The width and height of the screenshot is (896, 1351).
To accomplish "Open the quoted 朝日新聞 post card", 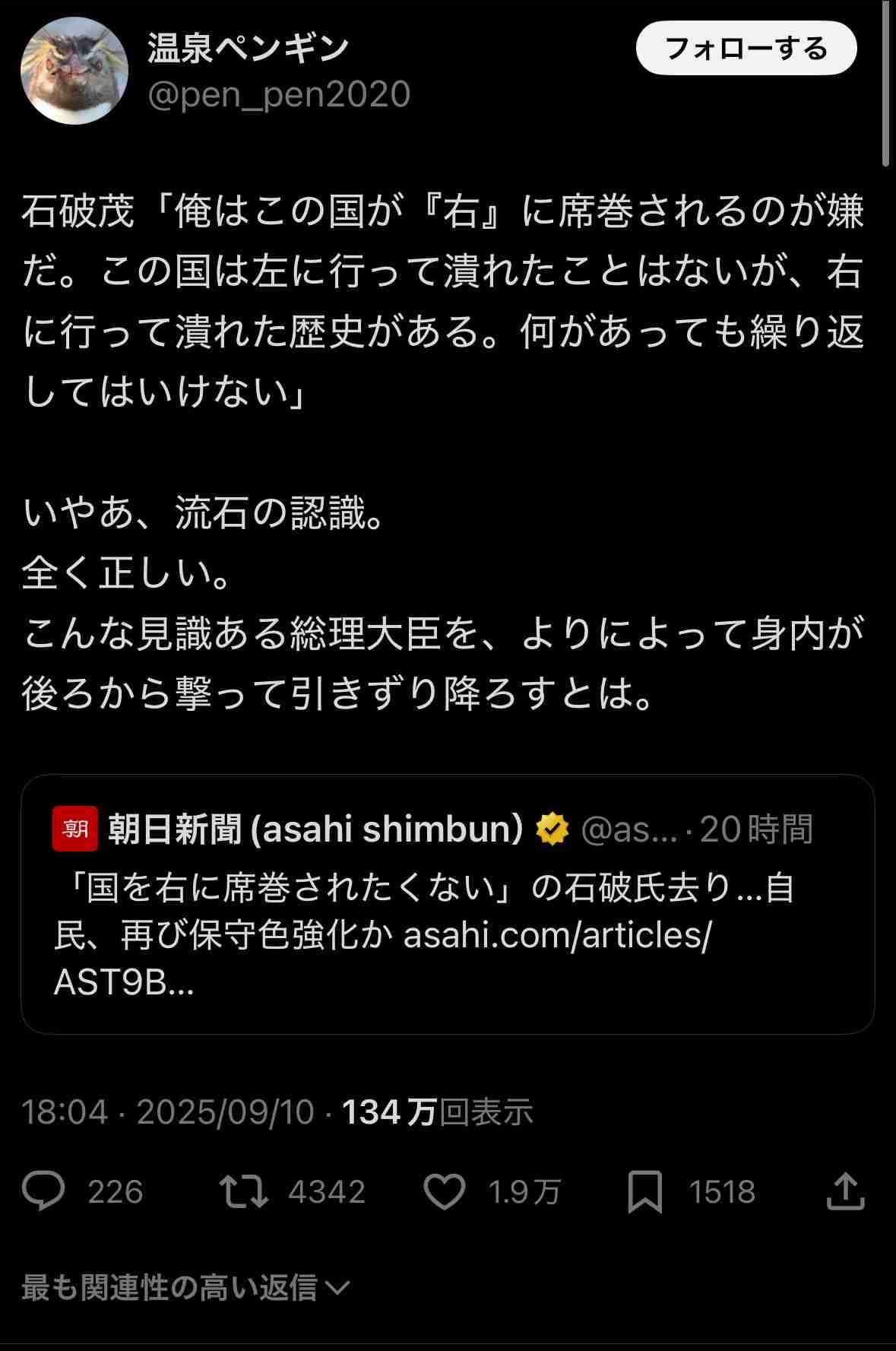I will click(447, 903).
